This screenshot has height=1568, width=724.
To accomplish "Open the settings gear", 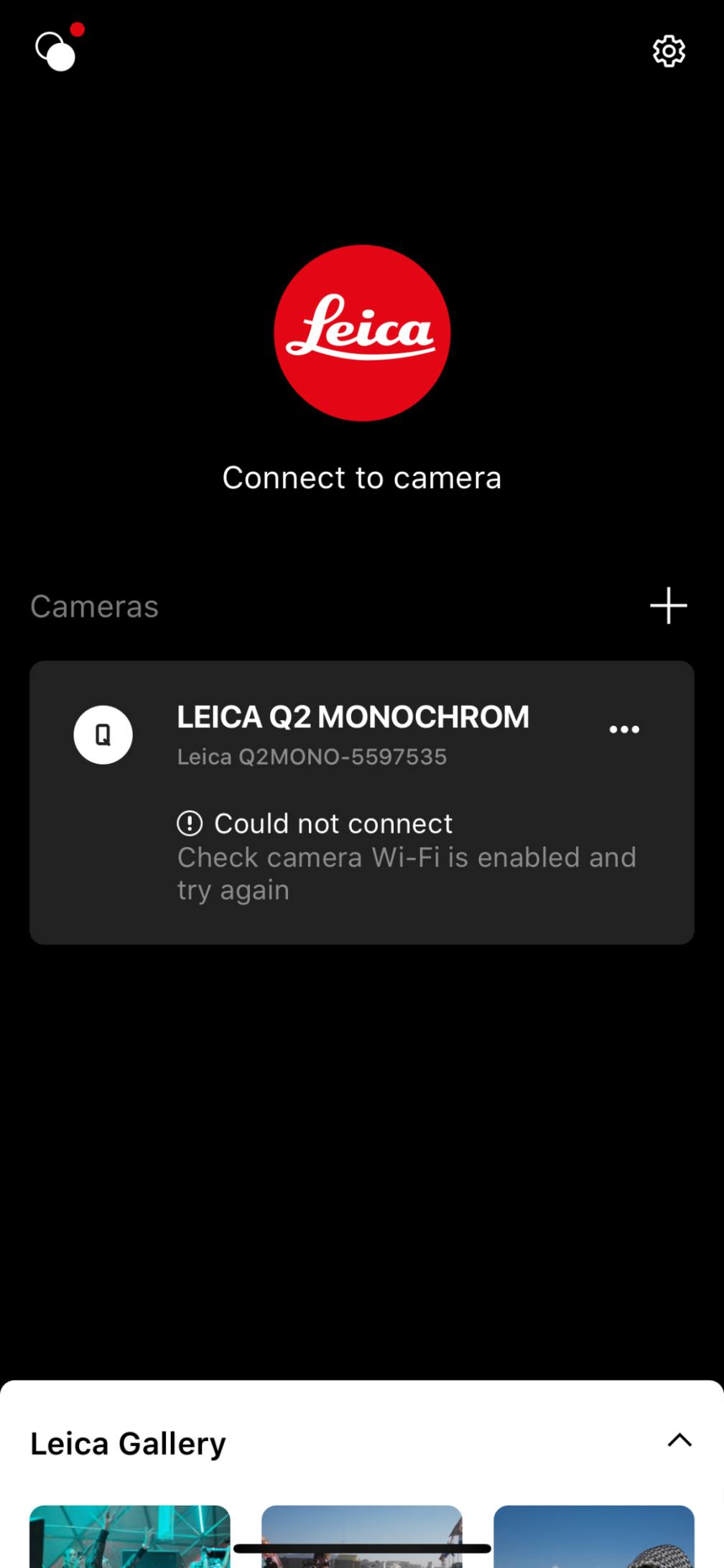I will pyautogui.click(x=669, y=52).
